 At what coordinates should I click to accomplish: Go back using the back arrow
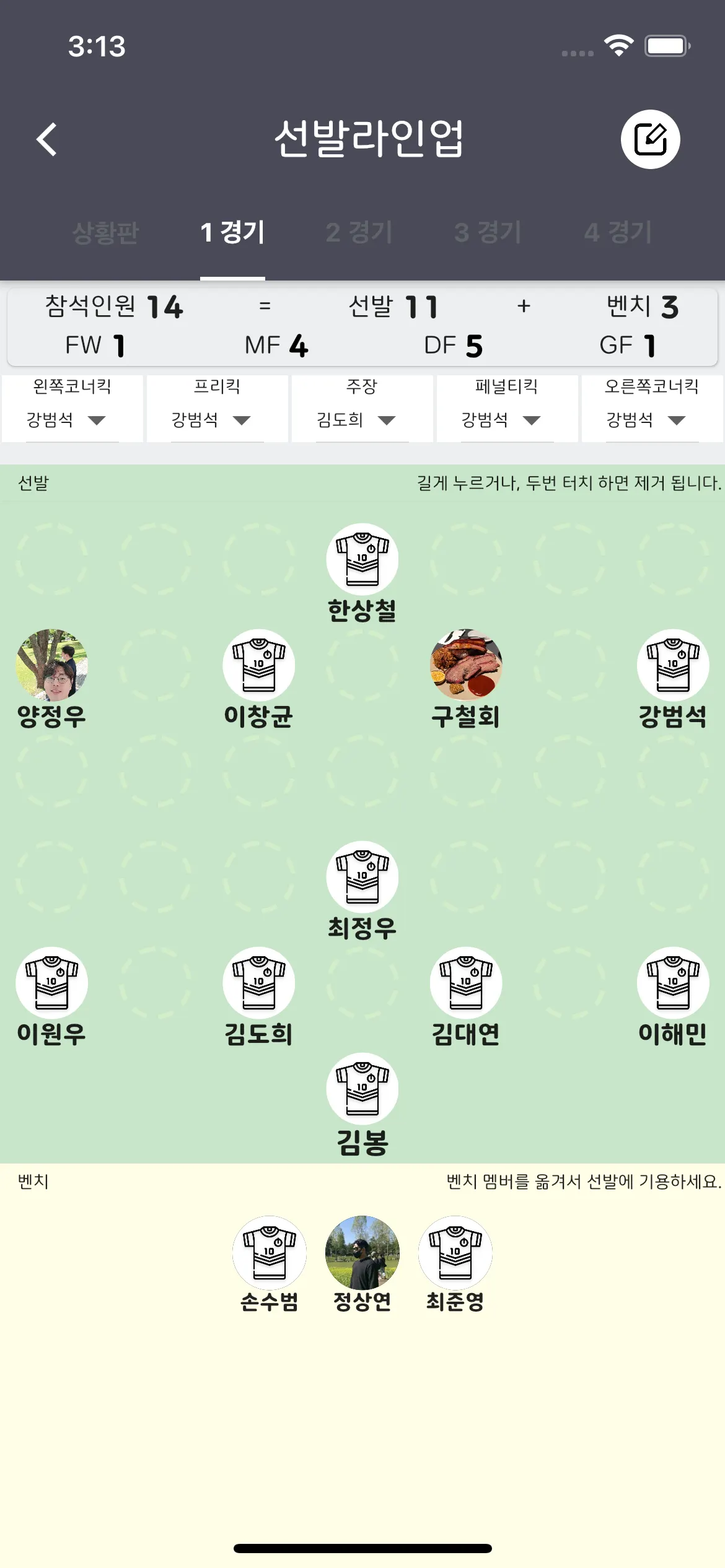[x=47, y=139]
